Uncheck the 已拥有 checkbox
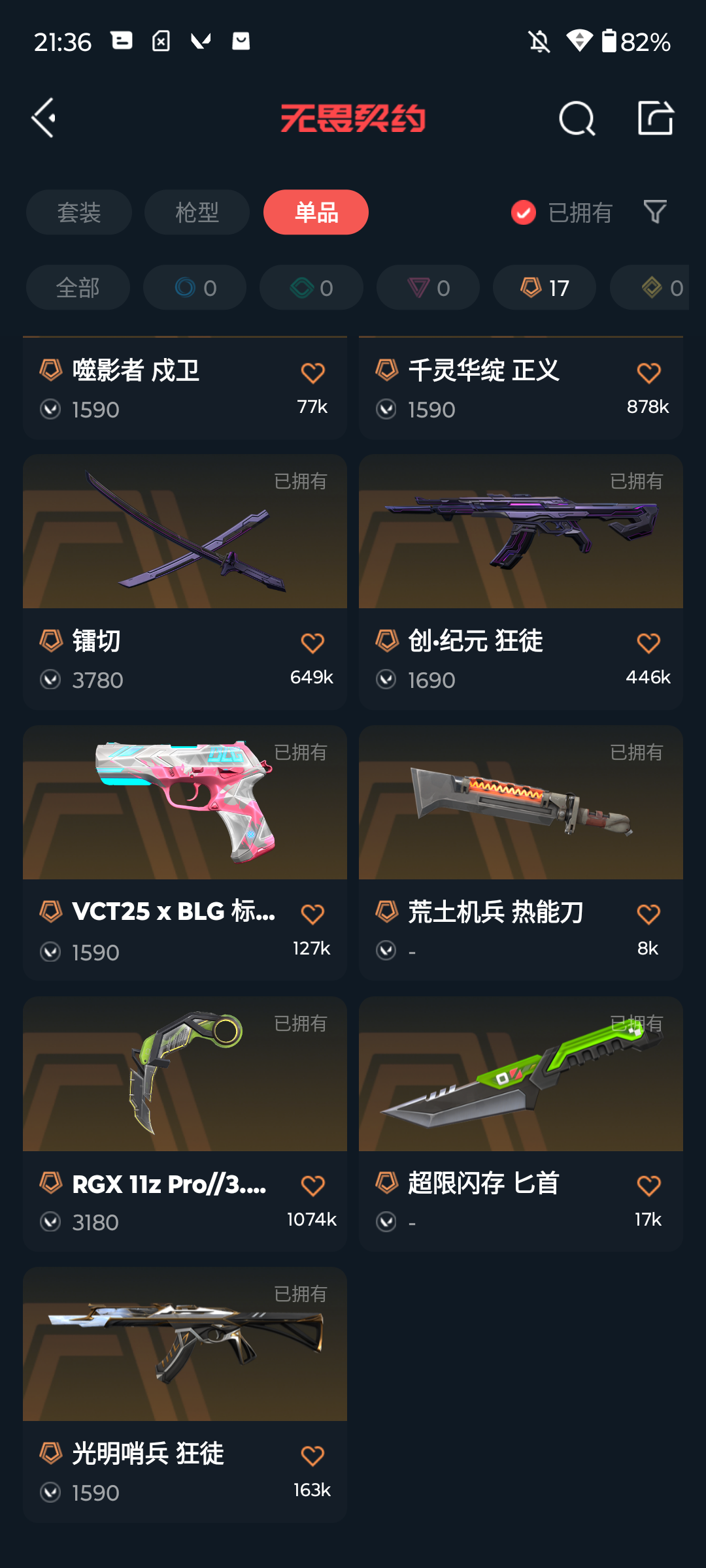This screenshot has width=706, height=1568. point(524,212)
